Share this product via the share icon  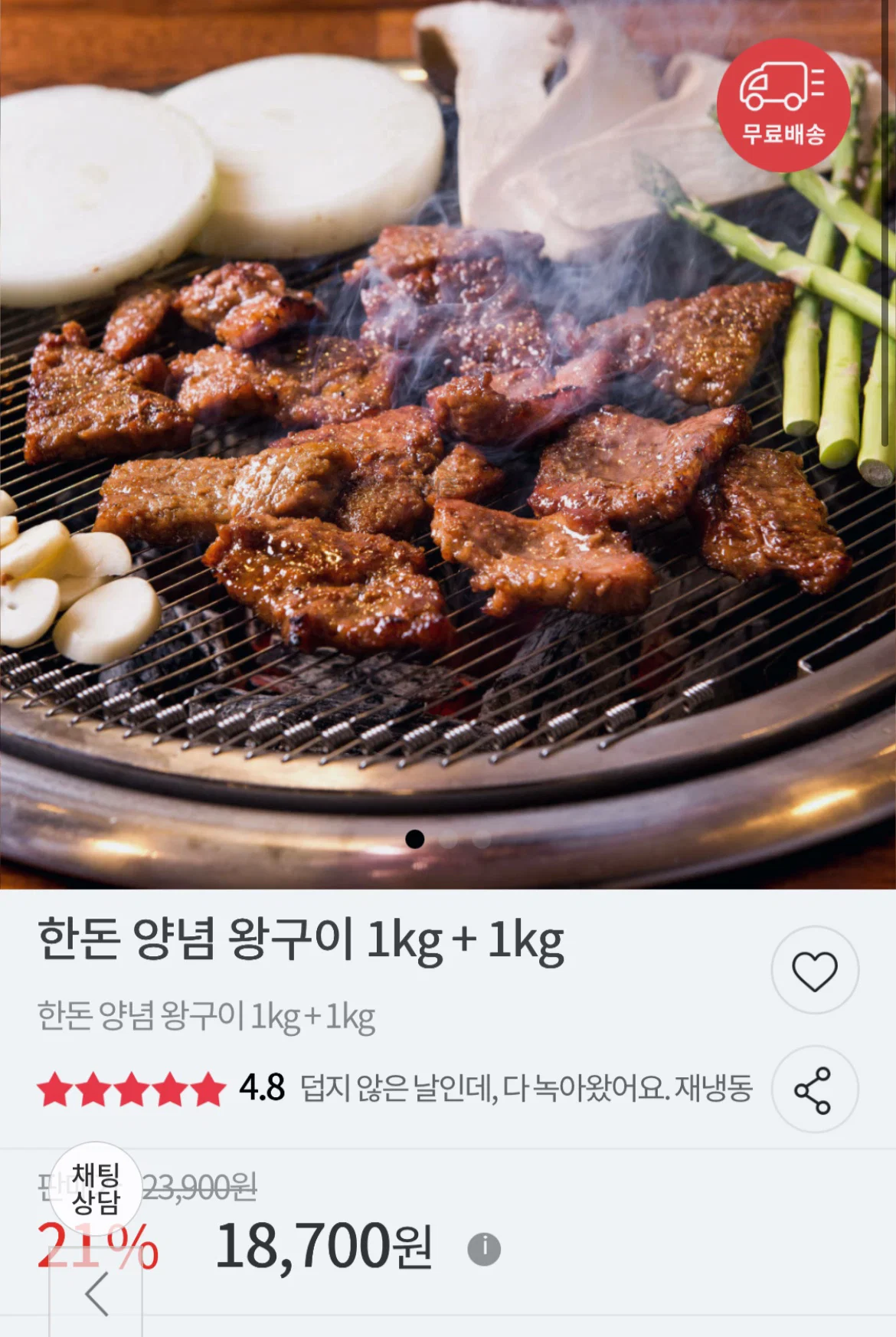coord(814,1090)
